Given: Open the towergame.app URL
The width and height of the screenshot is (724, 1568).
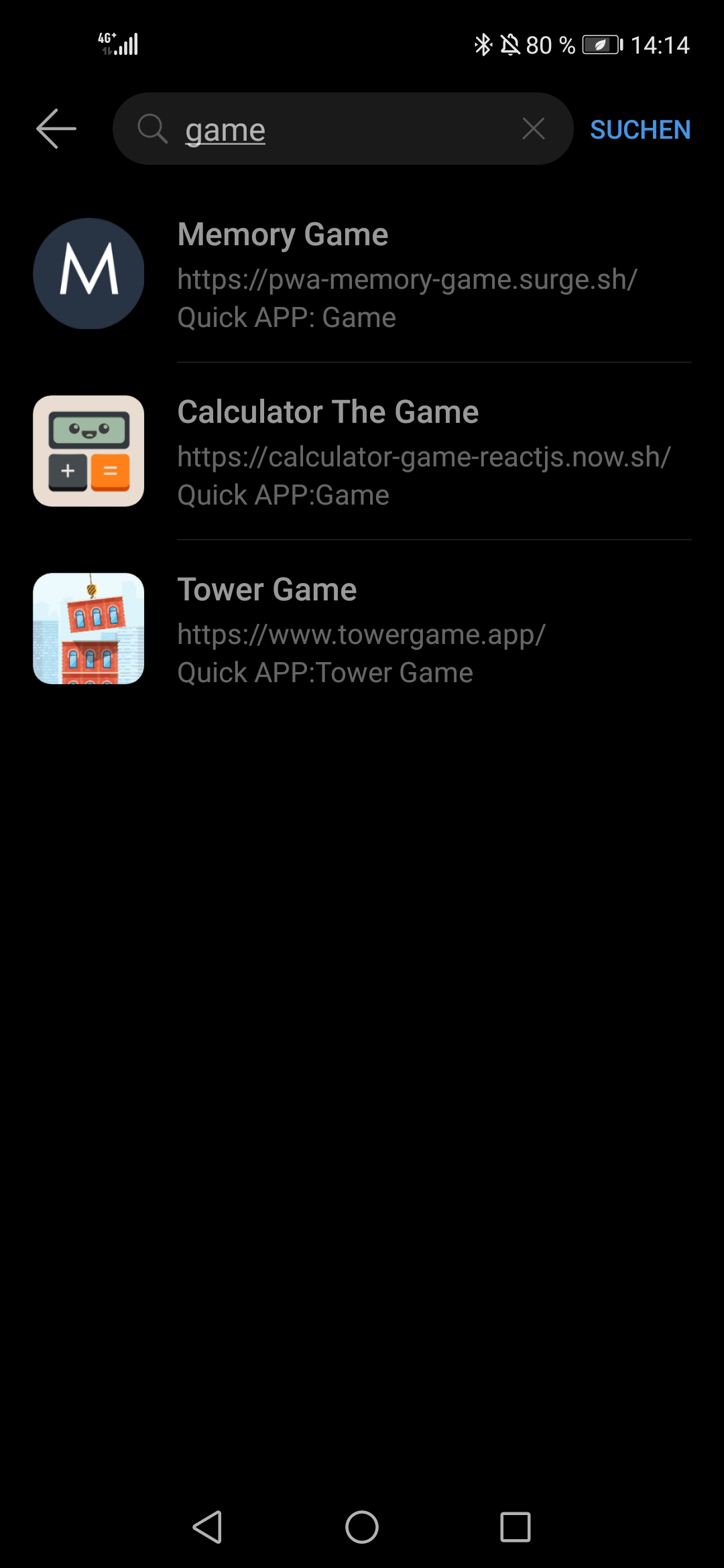Looking at the screenshot, I should [361, 634].
